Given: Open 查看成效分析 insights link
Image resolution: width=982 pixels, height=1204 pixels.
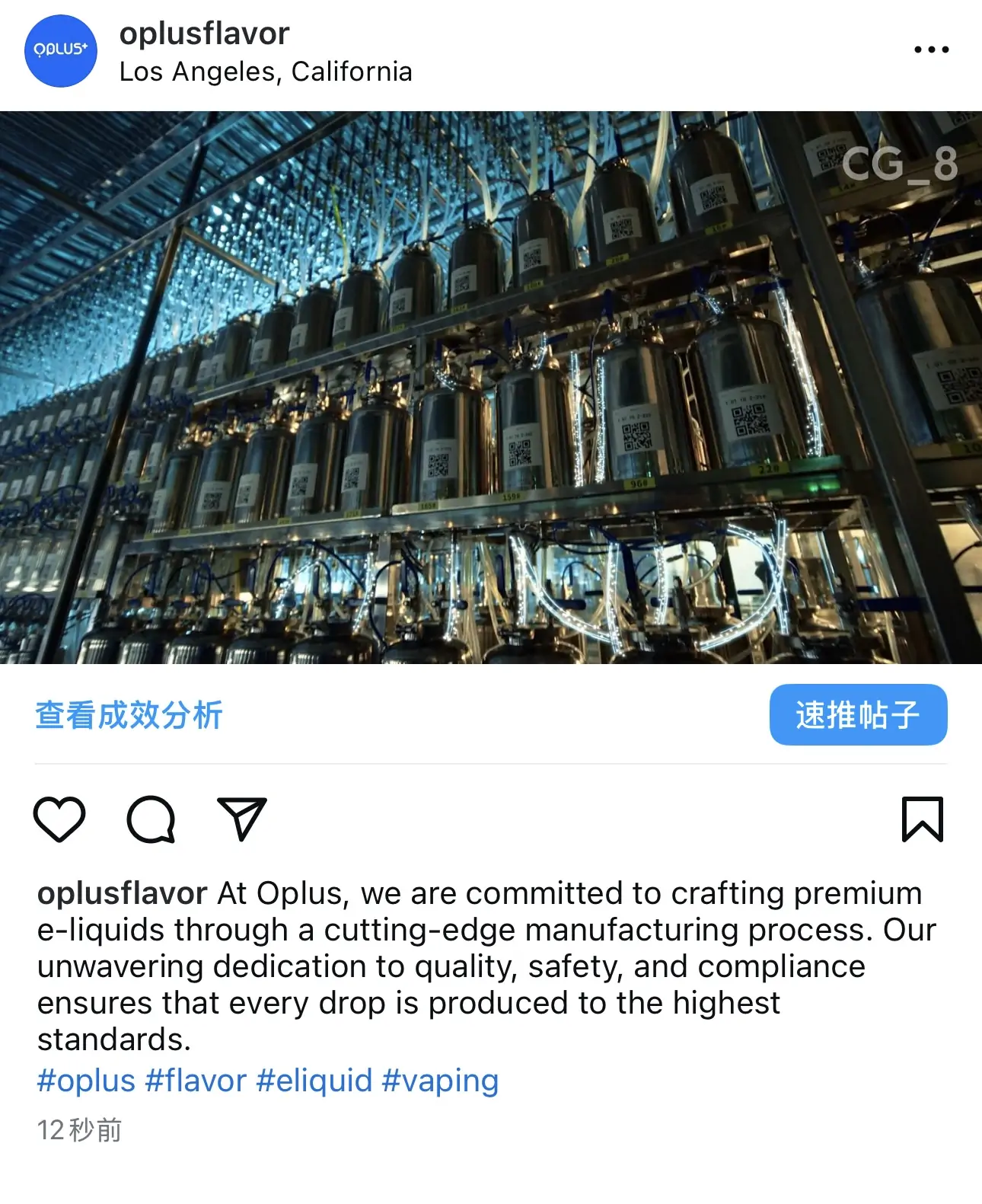Looking at the screenshot, I should (129, 715).
